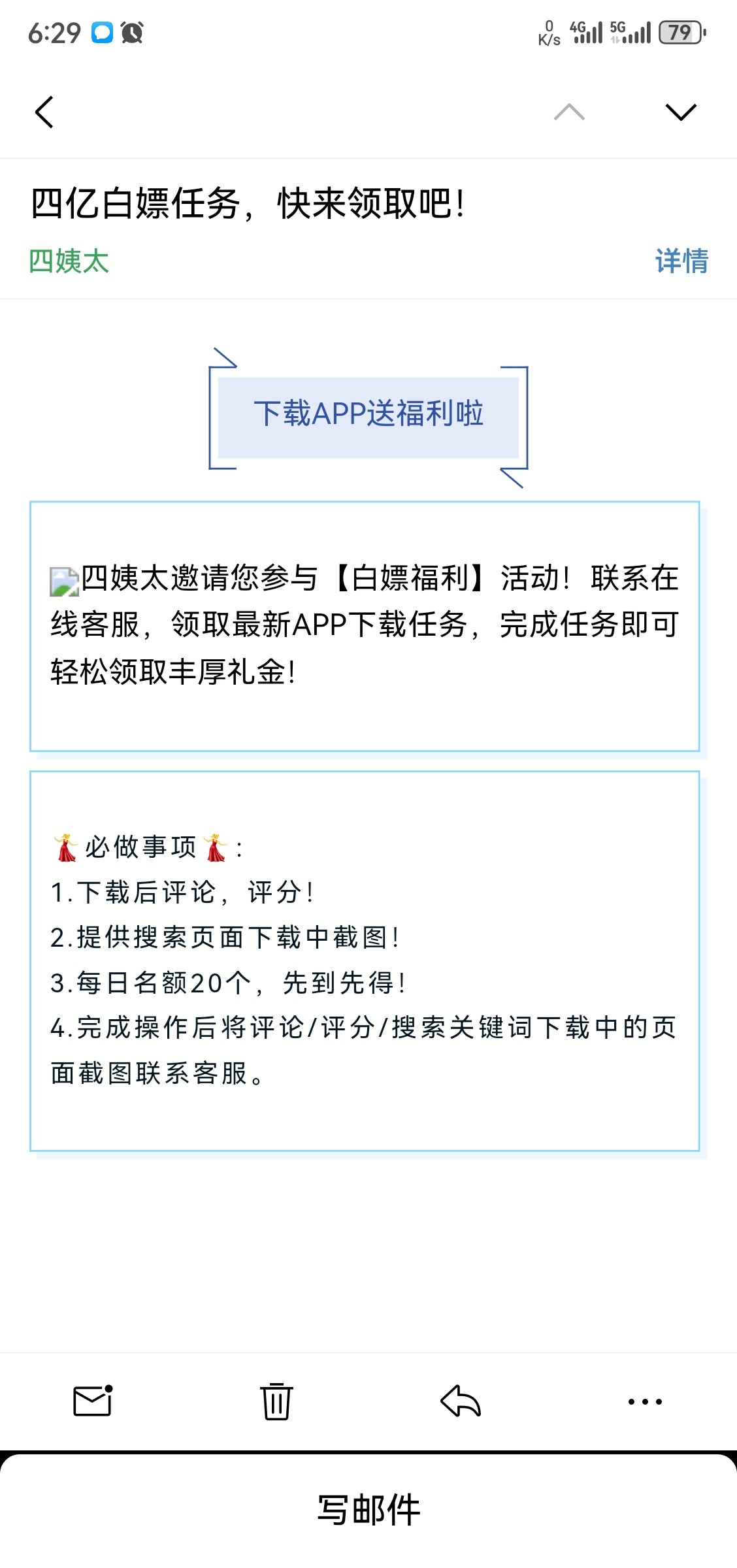Go back from this email
This screenshot has width=737, height=1568.
click(x=44, y=112)
